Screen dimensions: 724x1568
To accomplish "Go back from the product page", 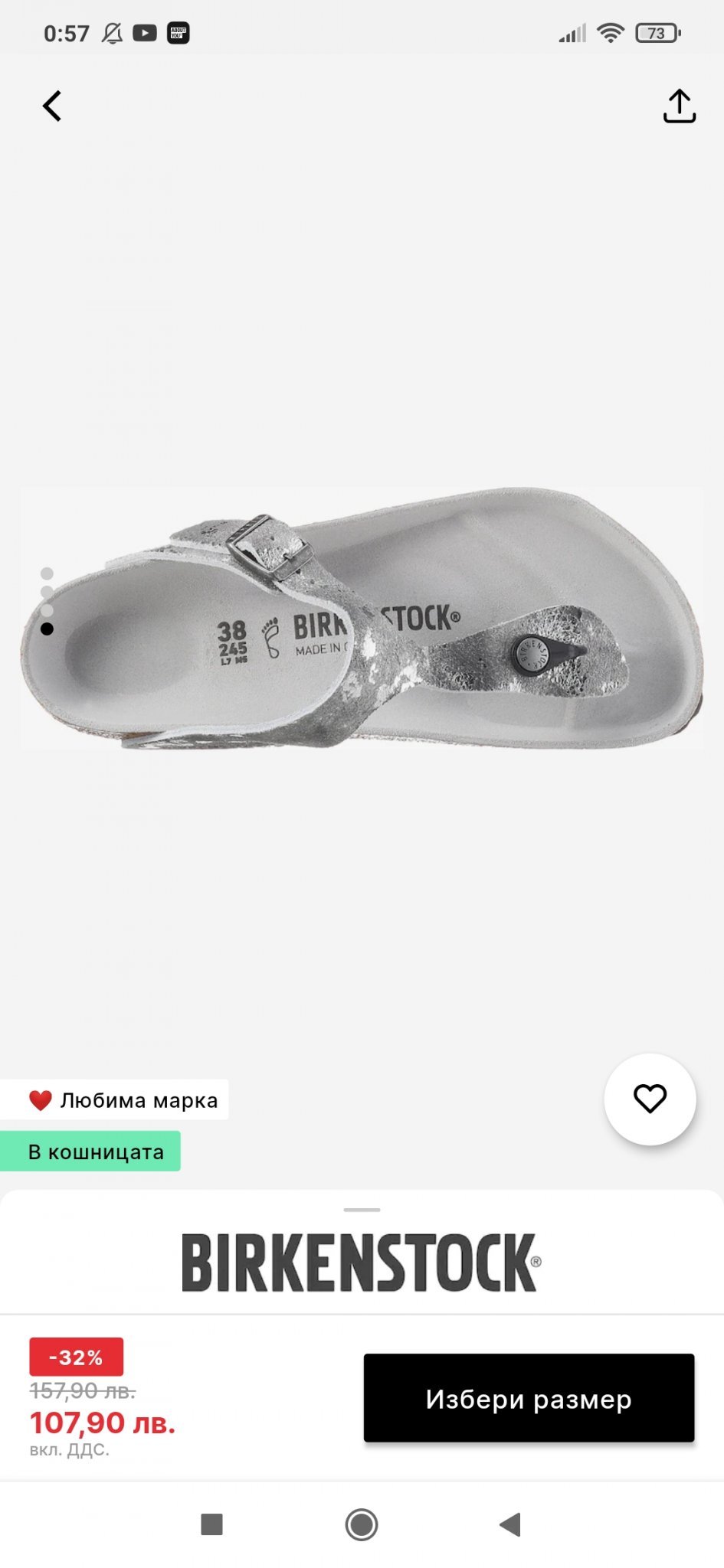I will [x=52, y=106].
